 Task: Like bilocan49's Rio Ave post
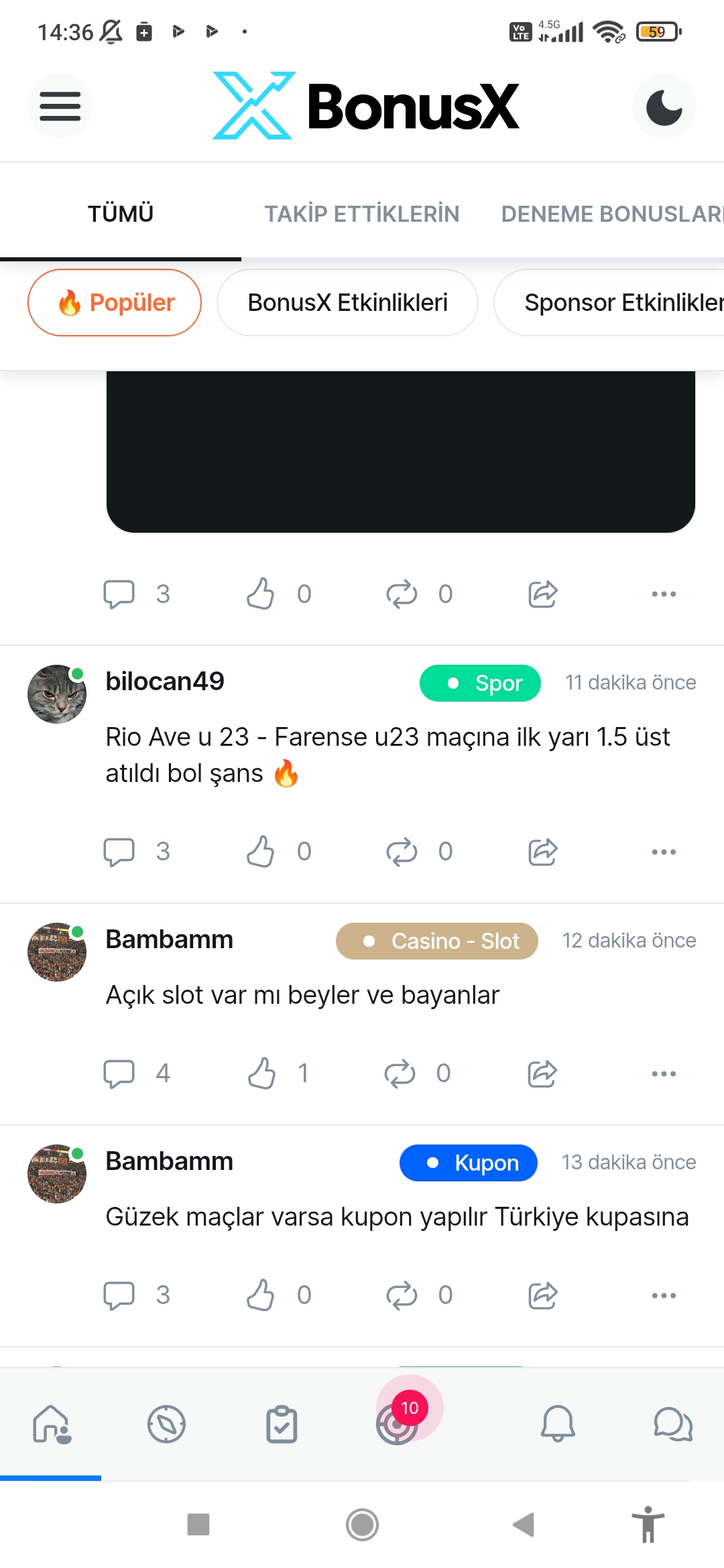pos(261,852)
